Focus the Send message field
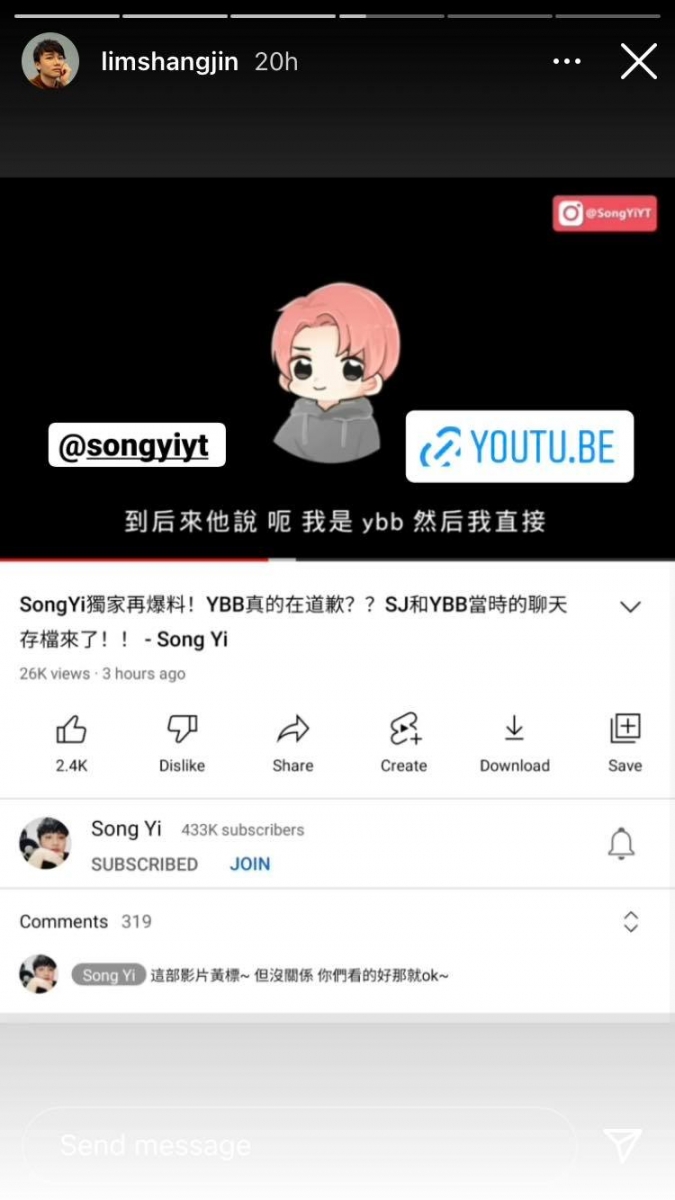 (300, 1145)
